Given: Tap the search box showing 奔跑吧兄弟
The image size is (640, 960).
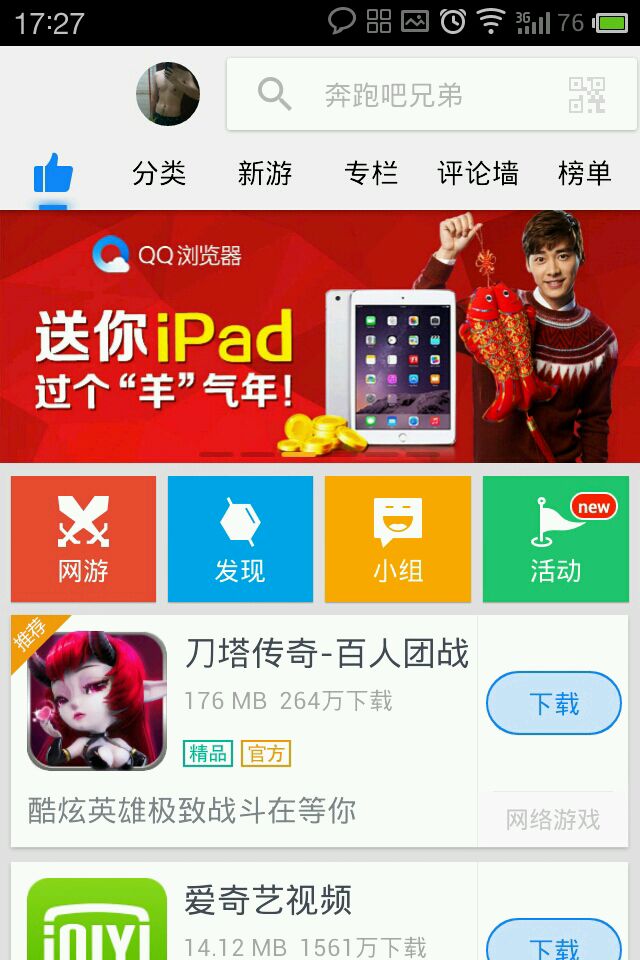Looking at the screenshot, I should click(423, 94).
